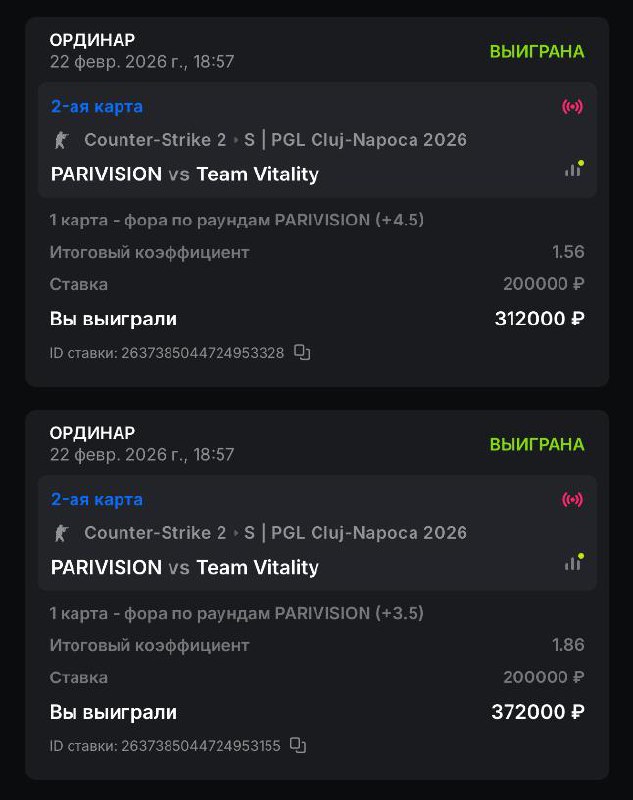Screen dimensions: 633x800
Task: Open match statistics on the +3.5 handicap bet
Action: pyautogui.click(x=573, y=562)
